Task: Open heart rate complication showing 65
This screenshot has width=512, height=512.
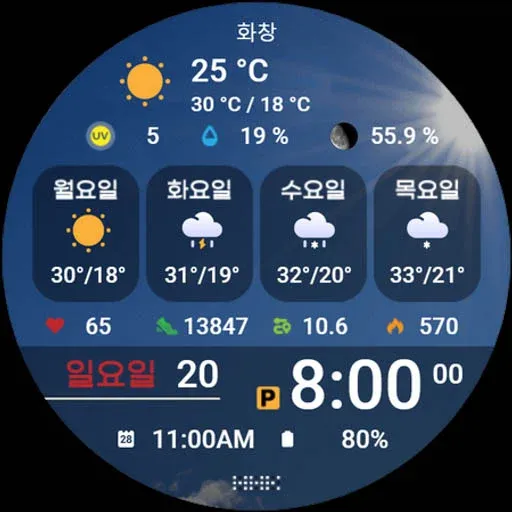Action: pyautogui.click(x=78, y=326)
